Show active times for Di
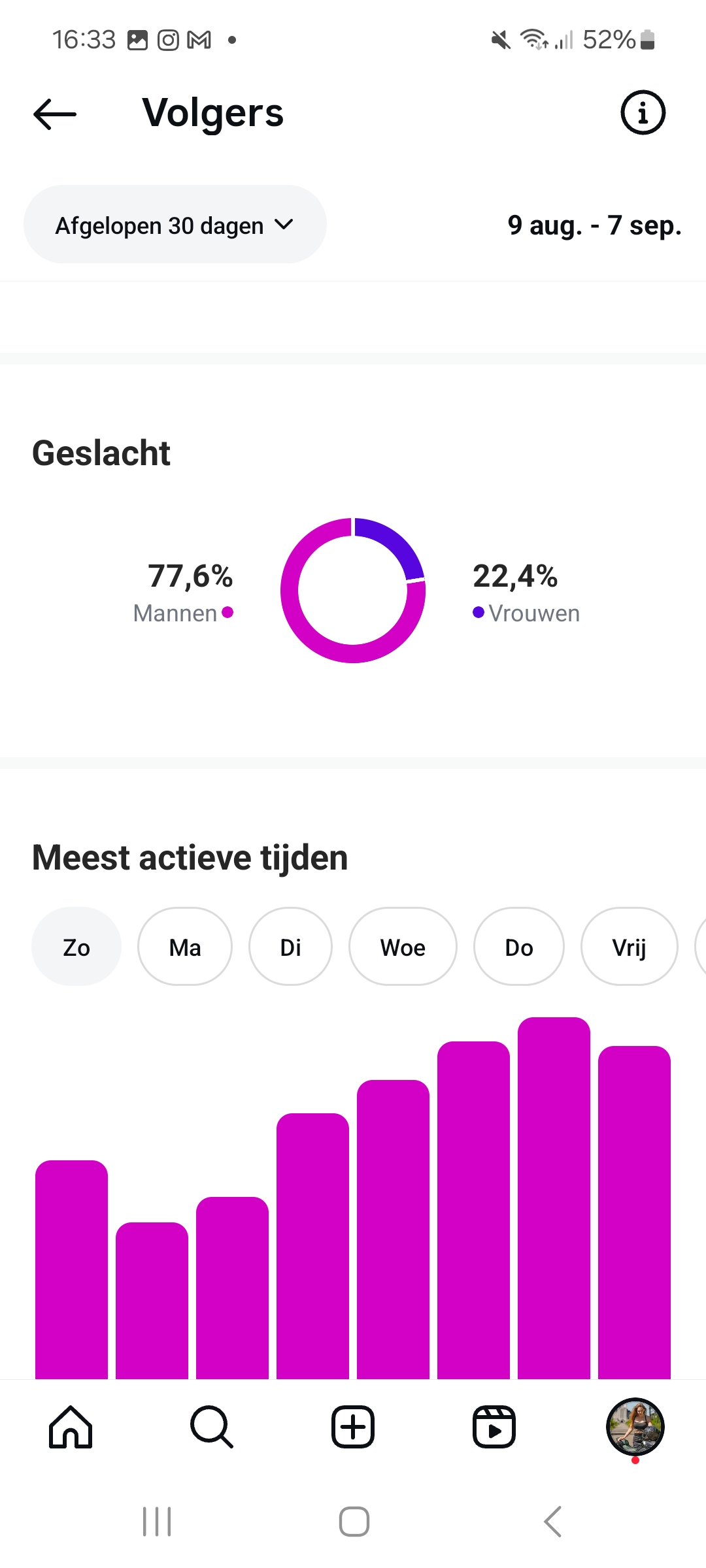The width and height of the screenshot is (706, 1568). pos(290,947)
